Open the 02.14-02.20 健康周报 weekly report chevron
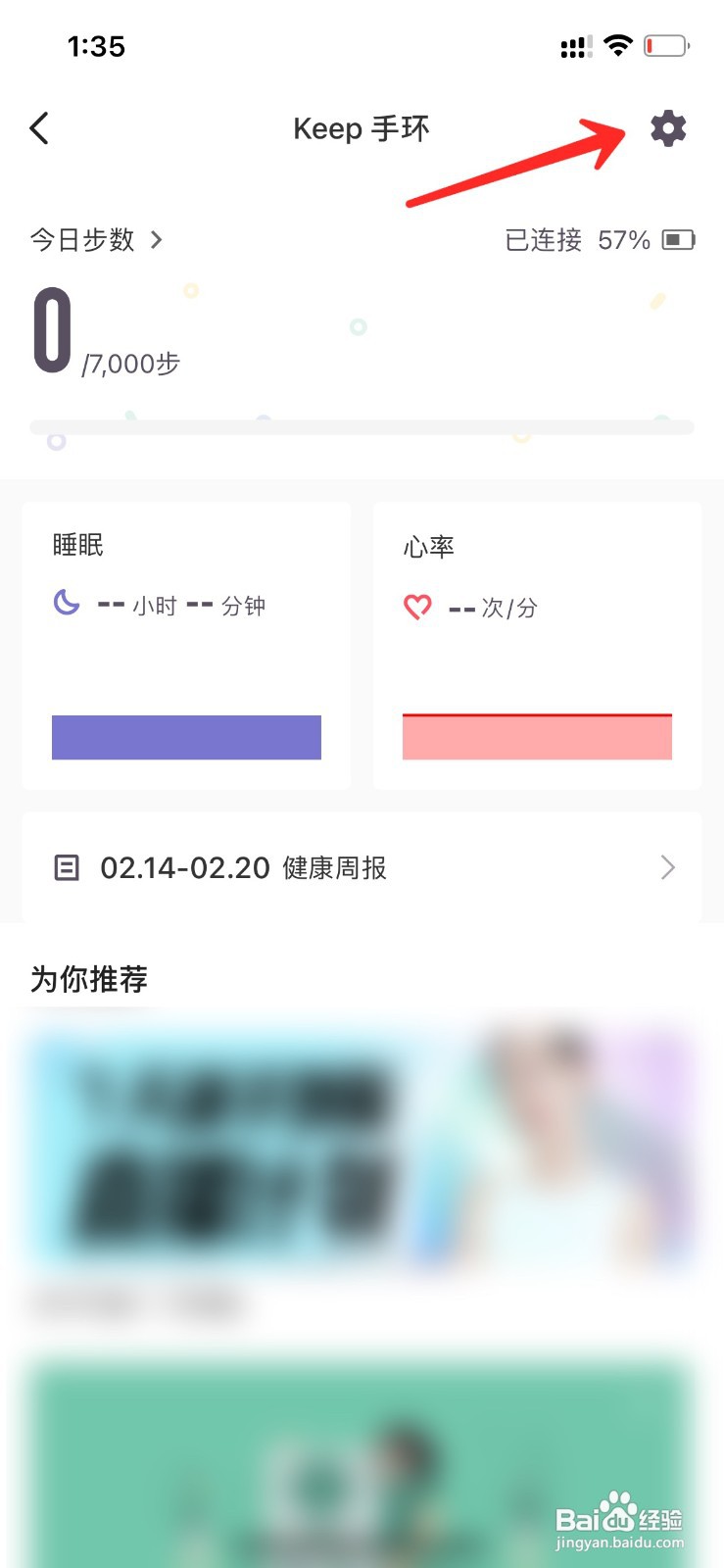The width and height of the screenshot is (724, 1568). (668, 867)
